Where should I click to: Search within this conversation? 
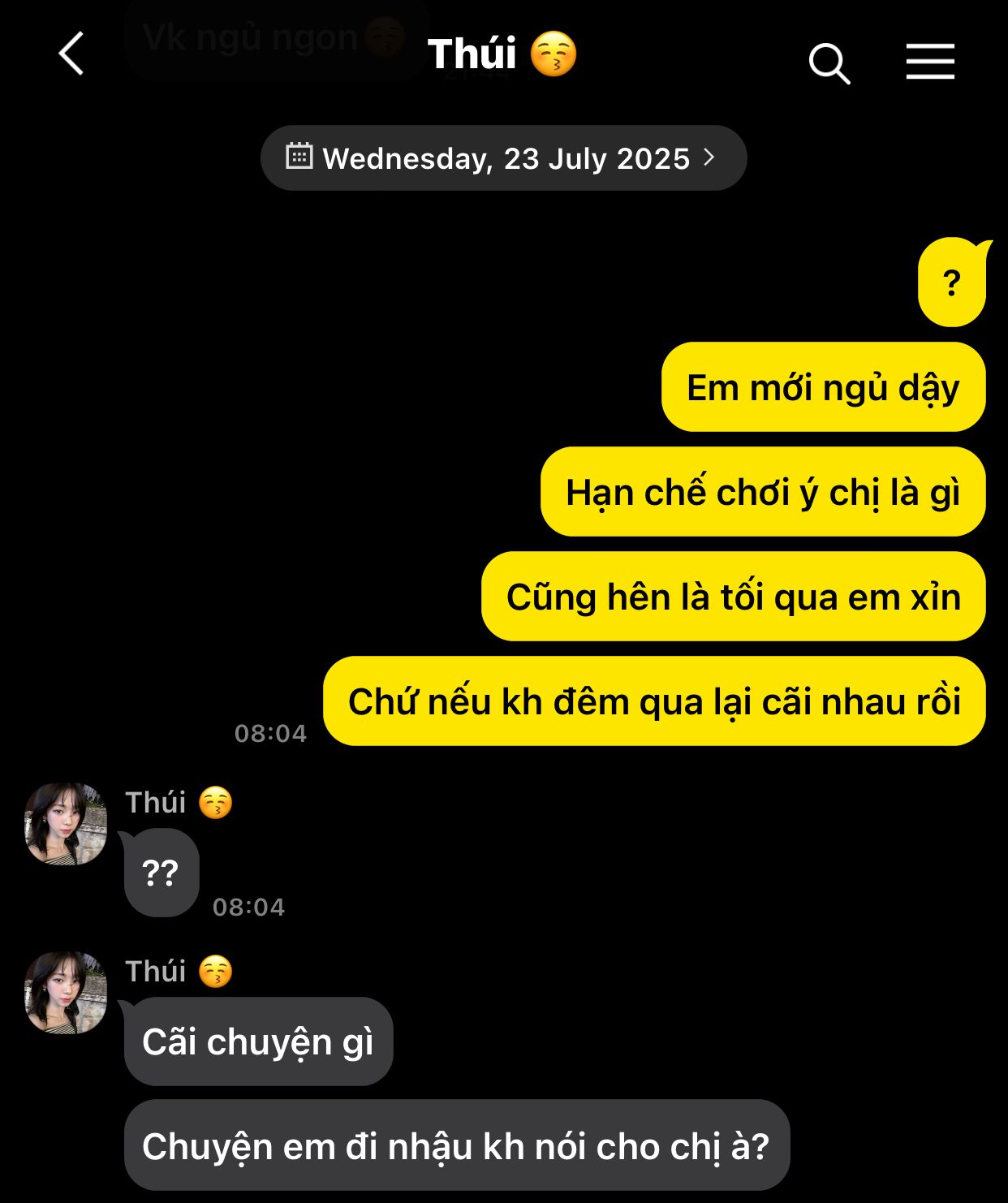point(829,63)
